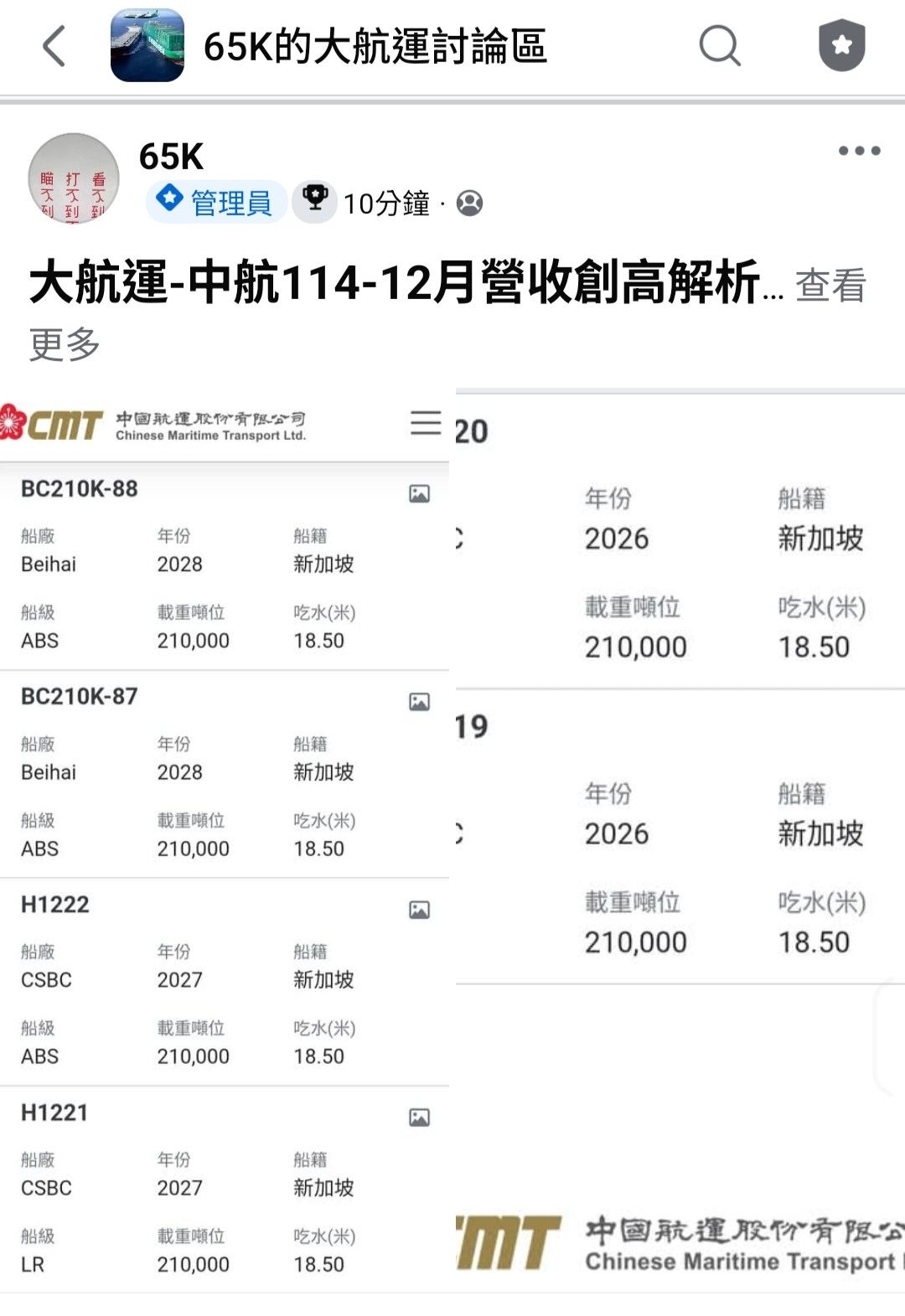Image resolution: width=905 pixels, height=1316 pixels.
Task: Open the 65K的大航運討論區 group page
Action: tap(375, 46)
